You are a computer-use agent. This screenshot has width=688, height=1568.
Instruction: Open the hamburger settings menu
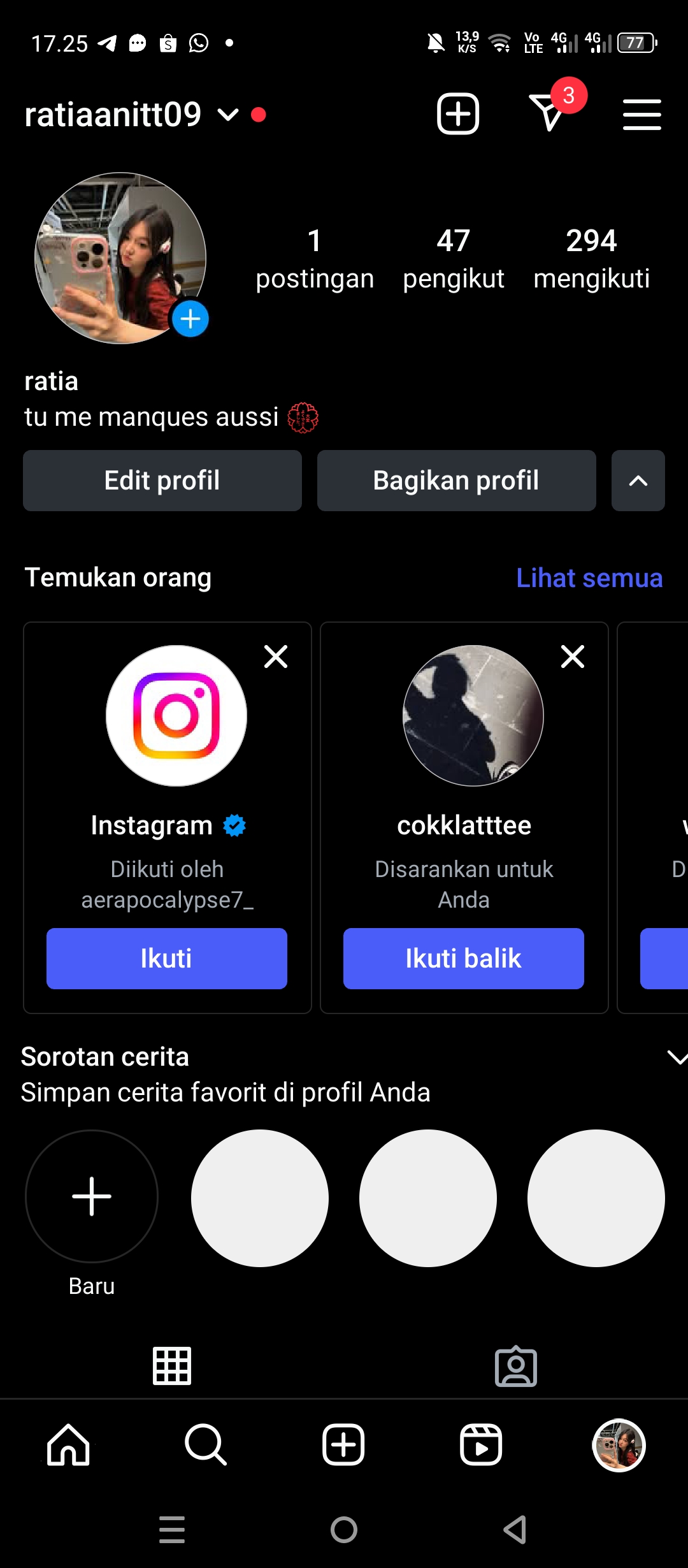pyautogui.click(x=641, y=115)
